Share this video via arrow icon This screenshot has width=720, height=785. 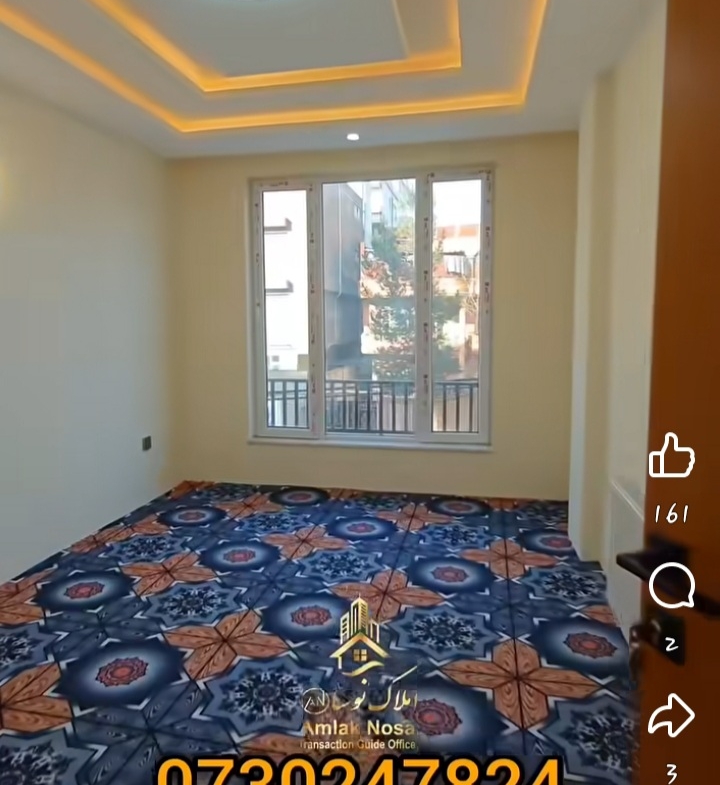pos(671,716)
